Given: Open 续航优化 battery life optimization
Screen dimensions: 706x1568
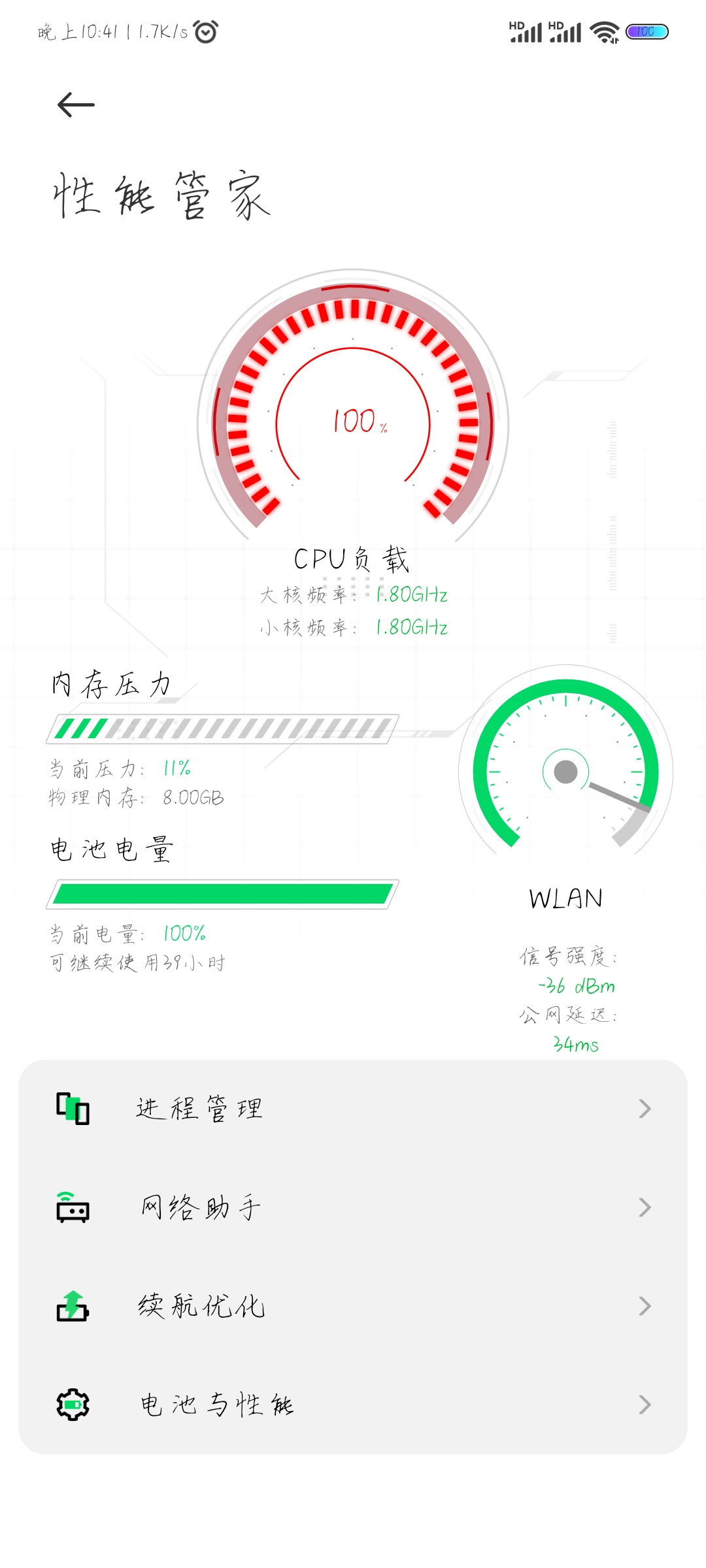Looking at the screenshot, I should [x=353, y=1306].
